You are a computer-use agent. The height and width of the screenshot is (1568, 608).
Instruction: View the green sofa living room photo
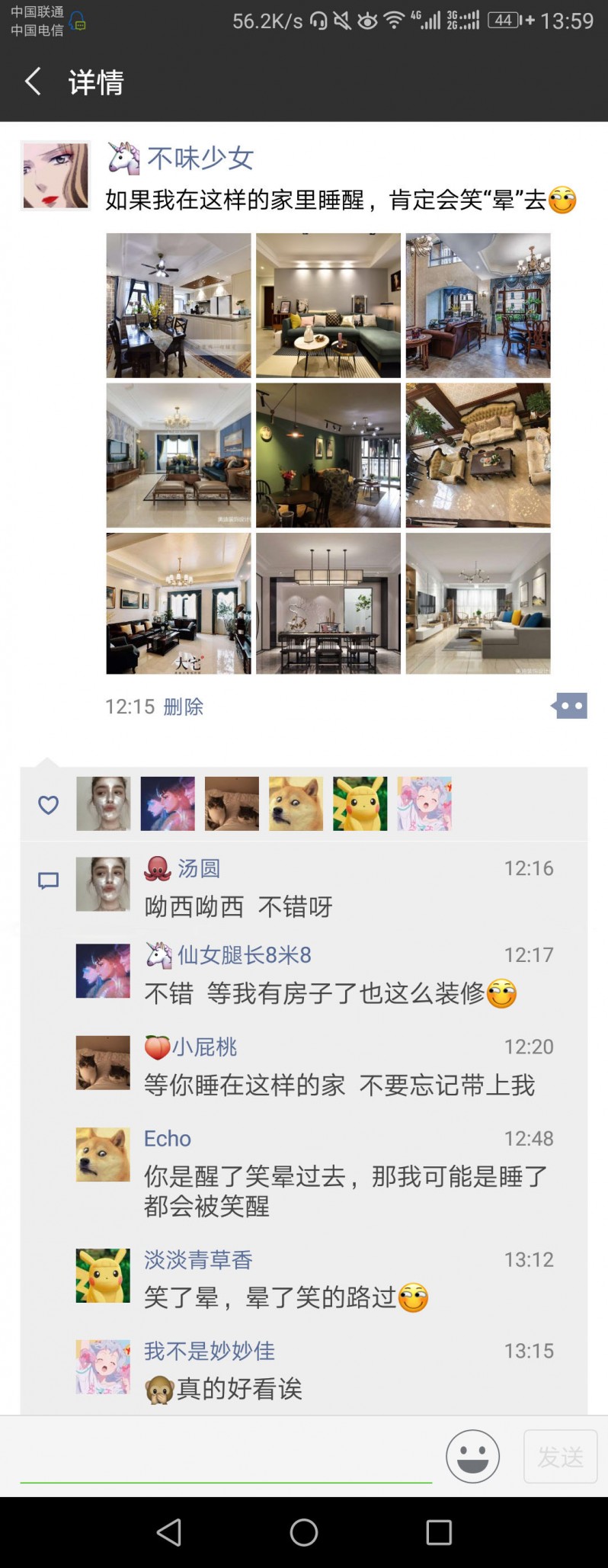pyautogui.click(x=328, y=305)
